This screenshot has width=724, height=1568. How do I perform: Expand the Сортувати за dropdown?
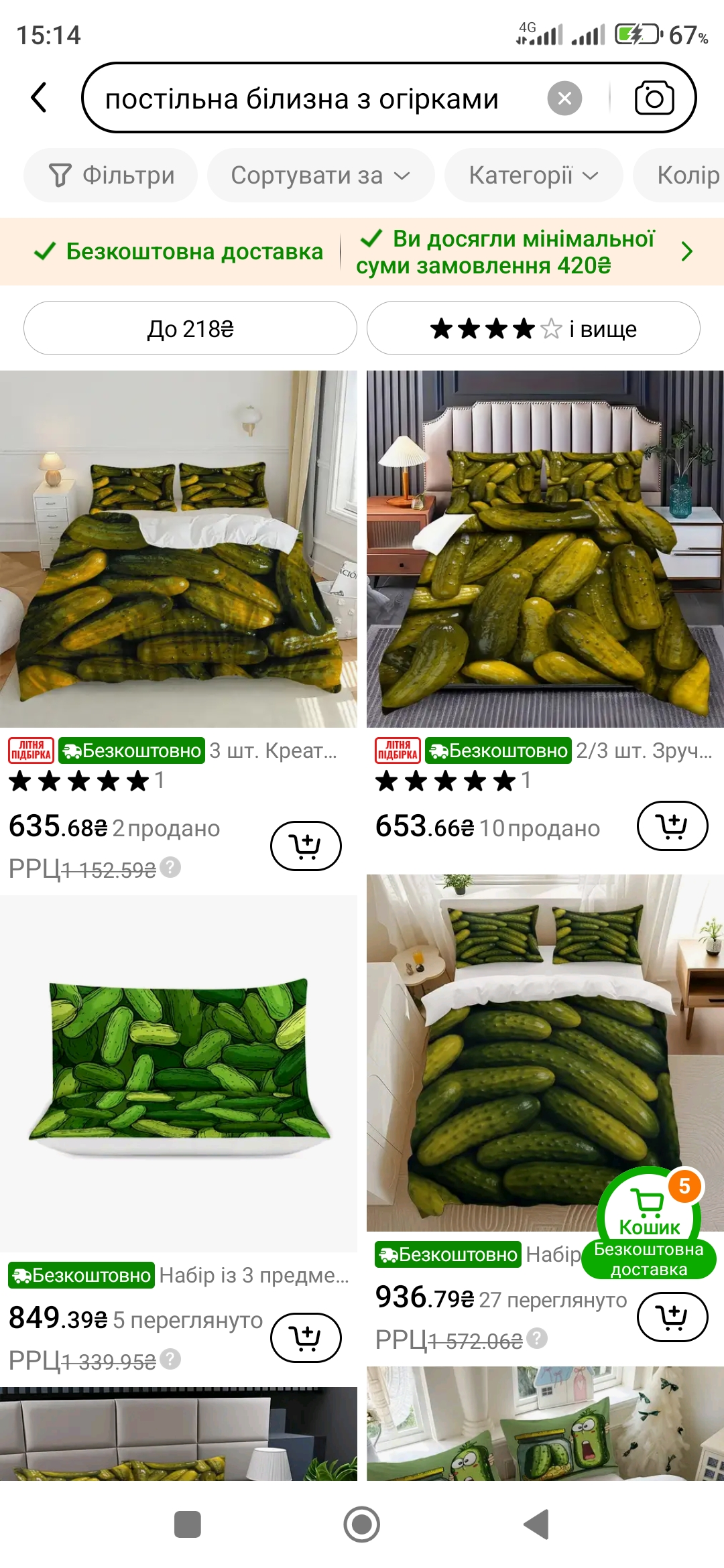coord(320,176)
